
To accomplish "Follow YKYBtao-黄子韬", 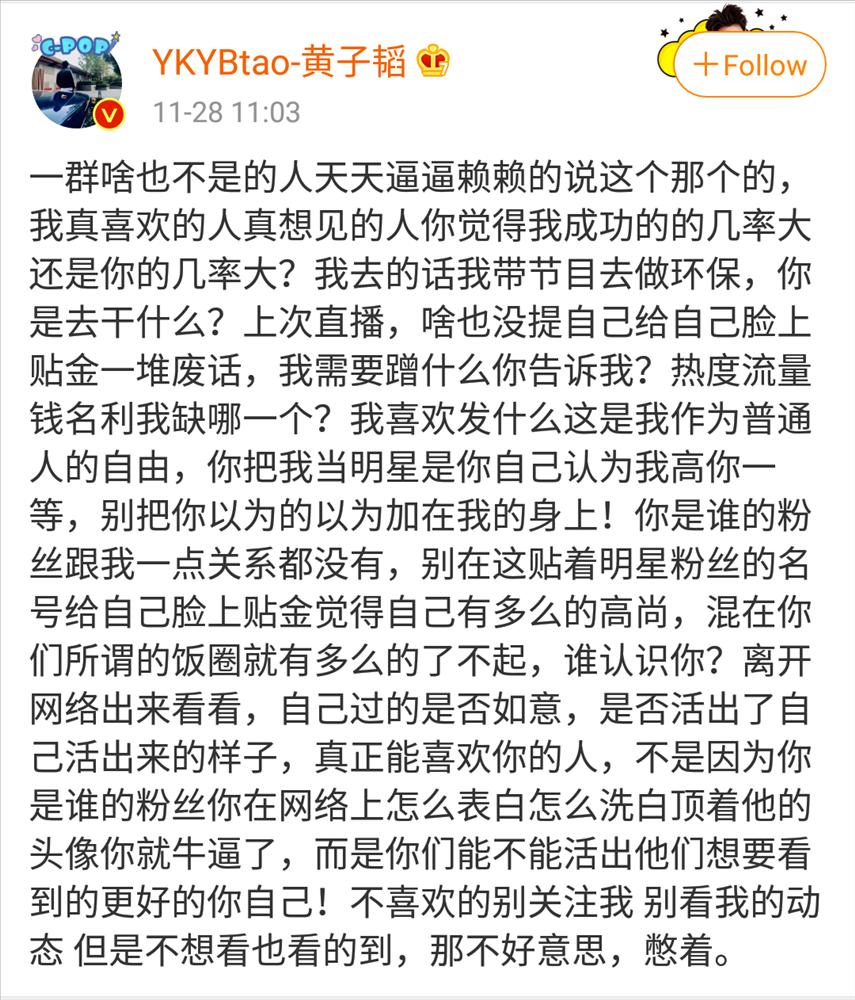I will 750,66.
